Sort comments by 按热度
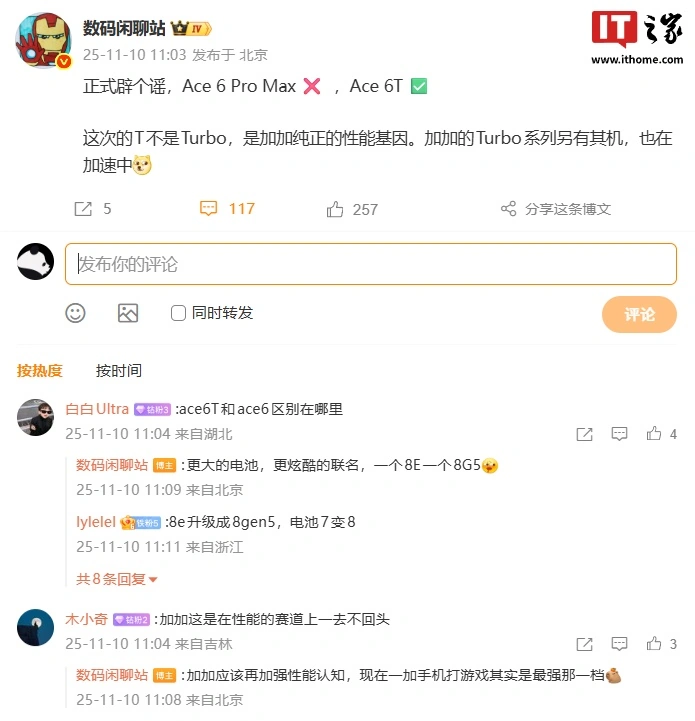Viewport: 695px width, 721px height. point(40,370)
